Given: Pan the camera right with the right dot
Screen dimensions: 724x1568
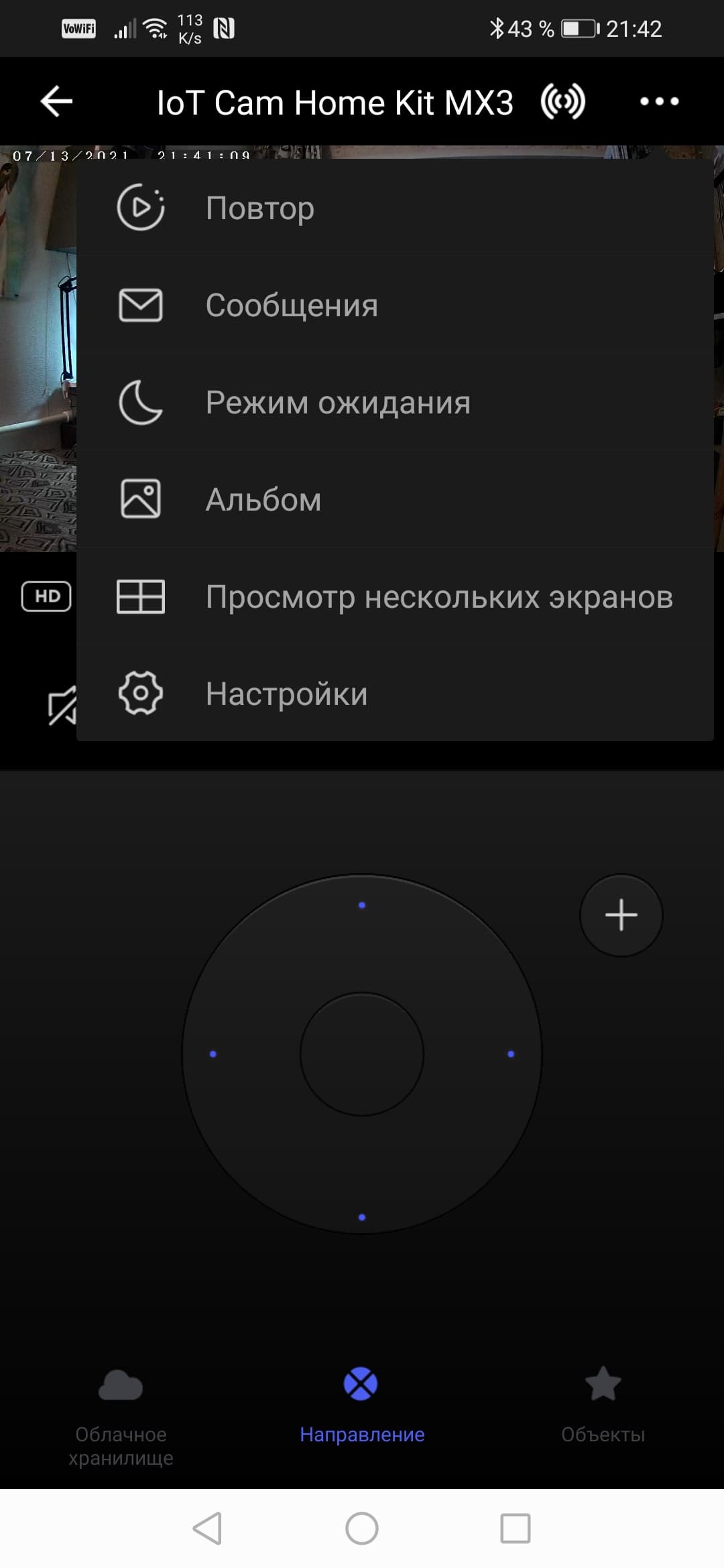Looking at the screenshot, I should click(511, 1054).
